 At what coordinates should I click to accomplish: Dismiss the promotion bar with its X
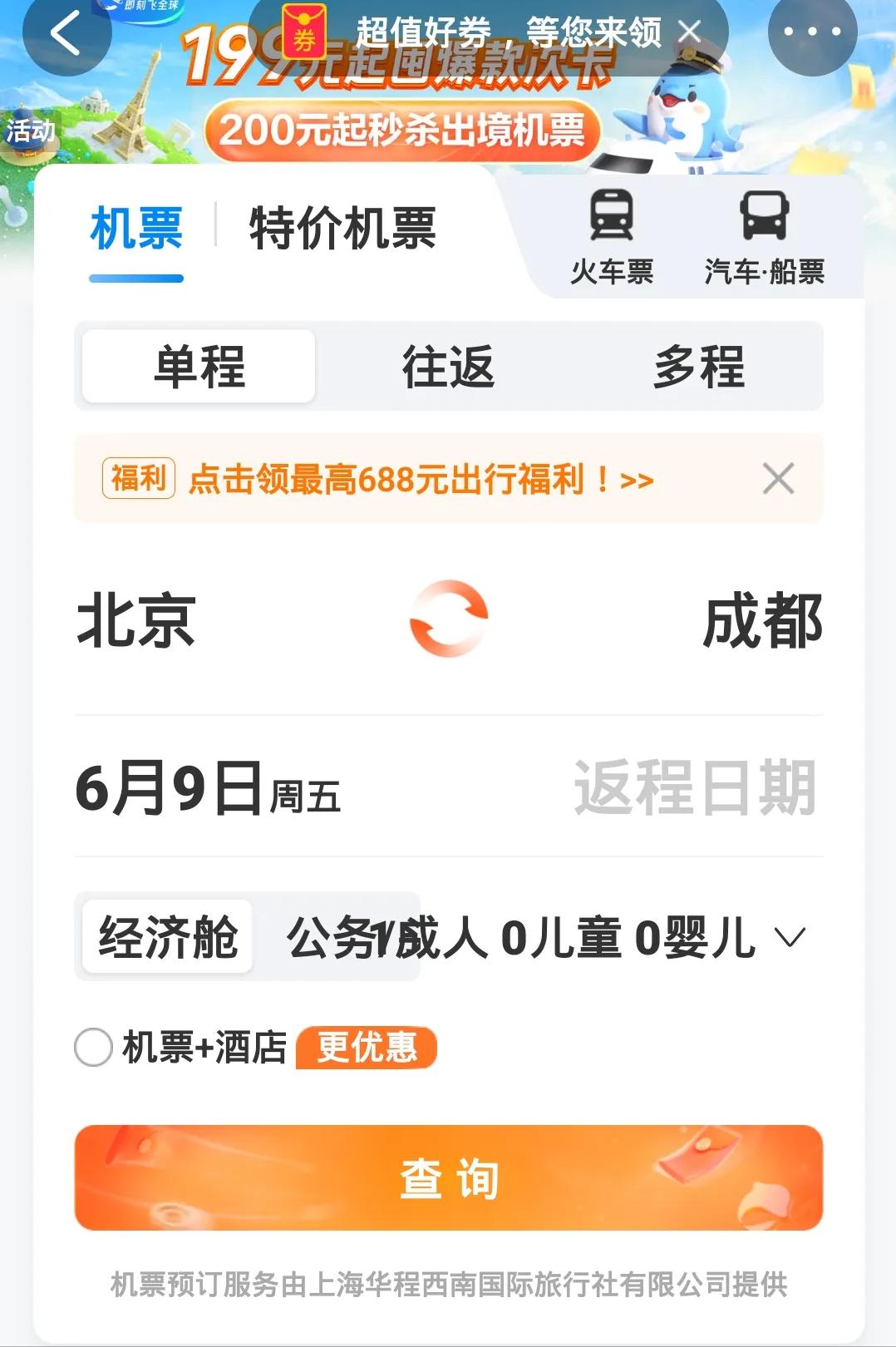[779, 479]
